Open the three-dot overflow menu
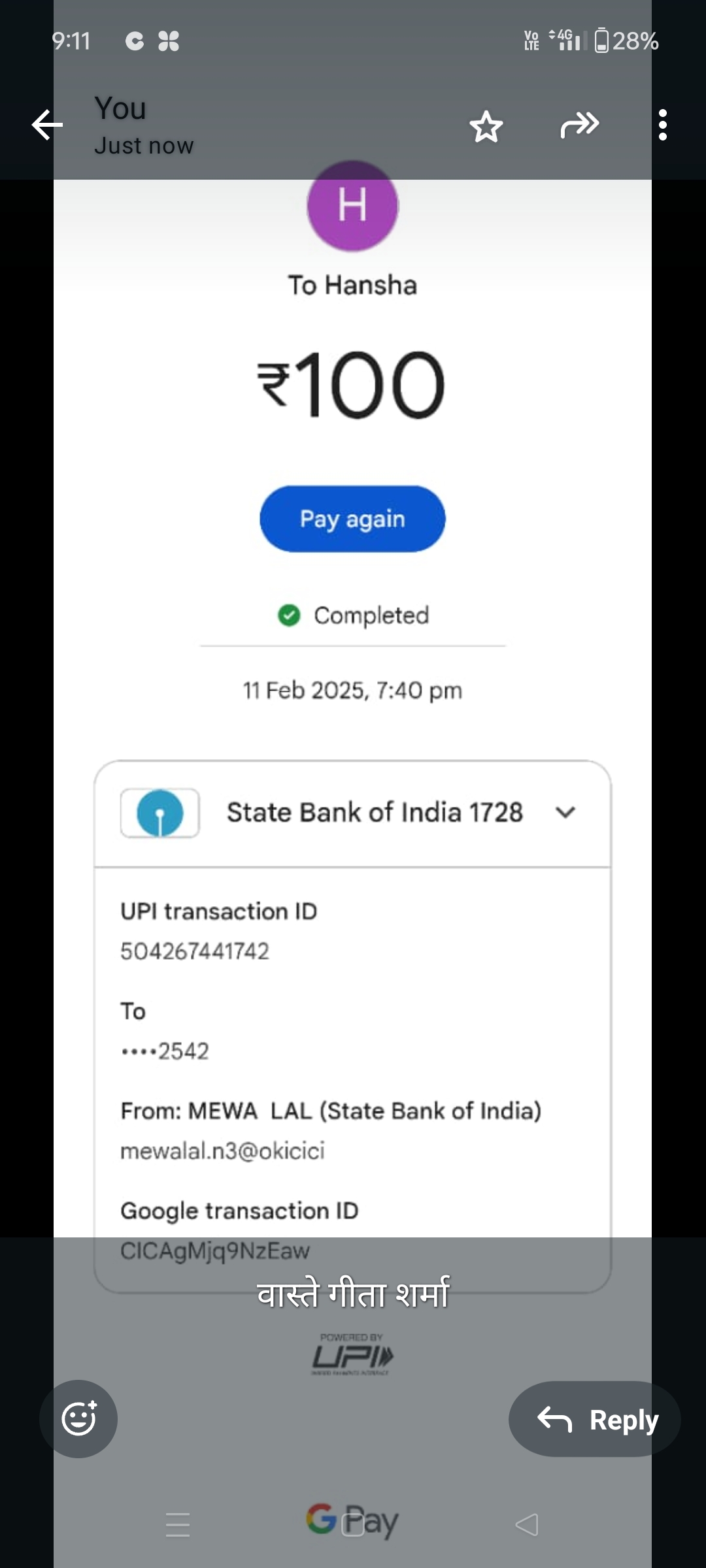 [x=663, y=125]
